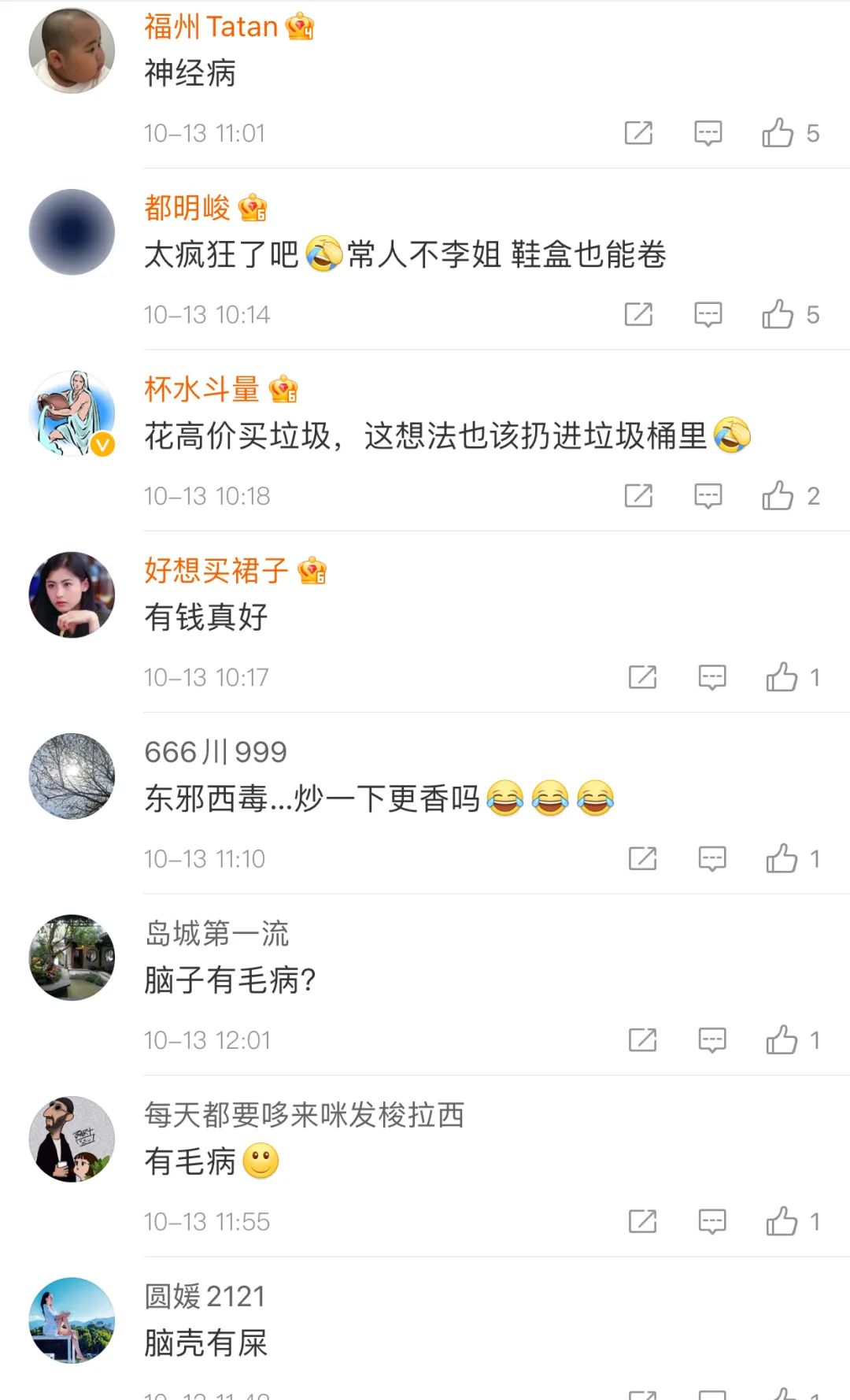This screenshot has width=850, height=1400.
Task: Like the comment 有毛病
Action: 782,1222
